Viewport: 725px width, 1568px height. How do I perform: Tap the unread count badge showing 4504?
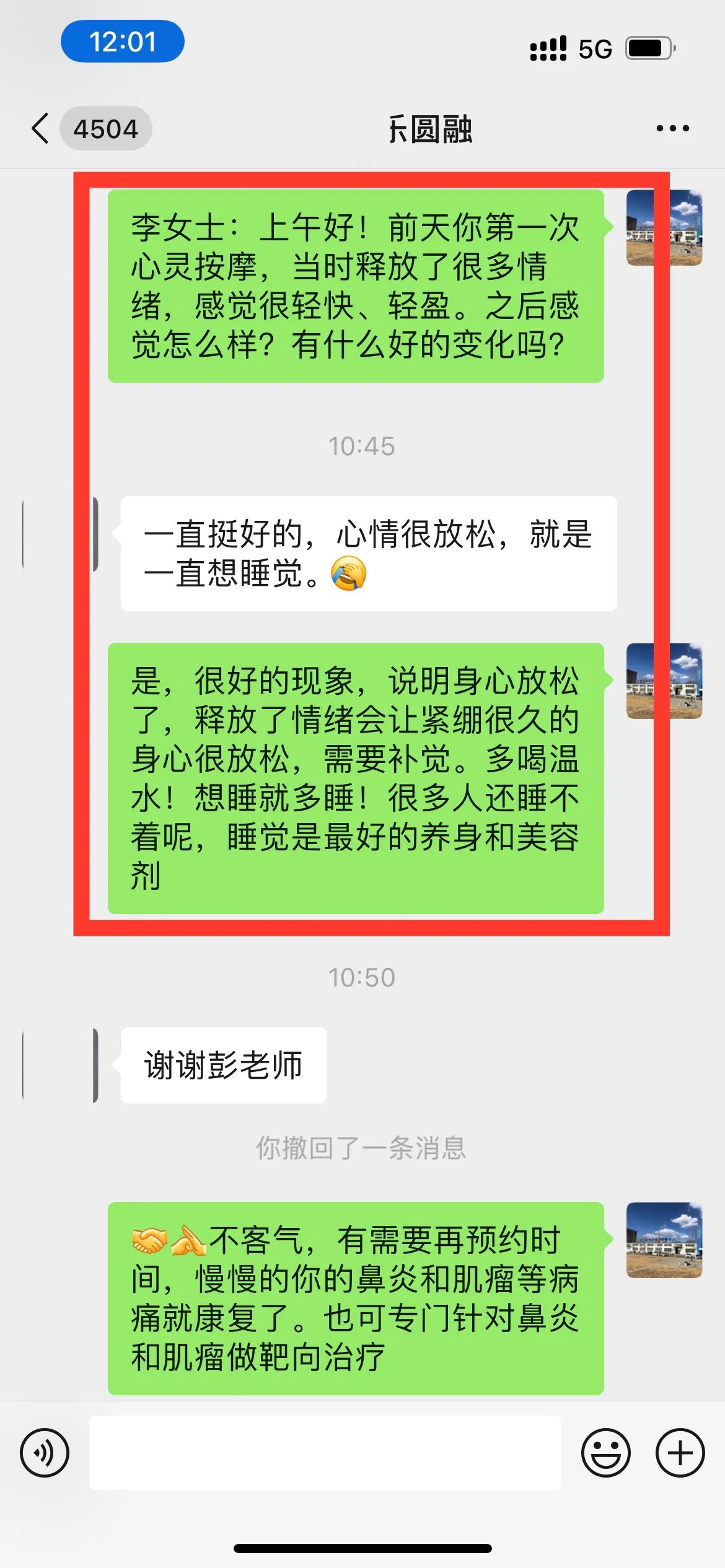[x=107, y=127]
